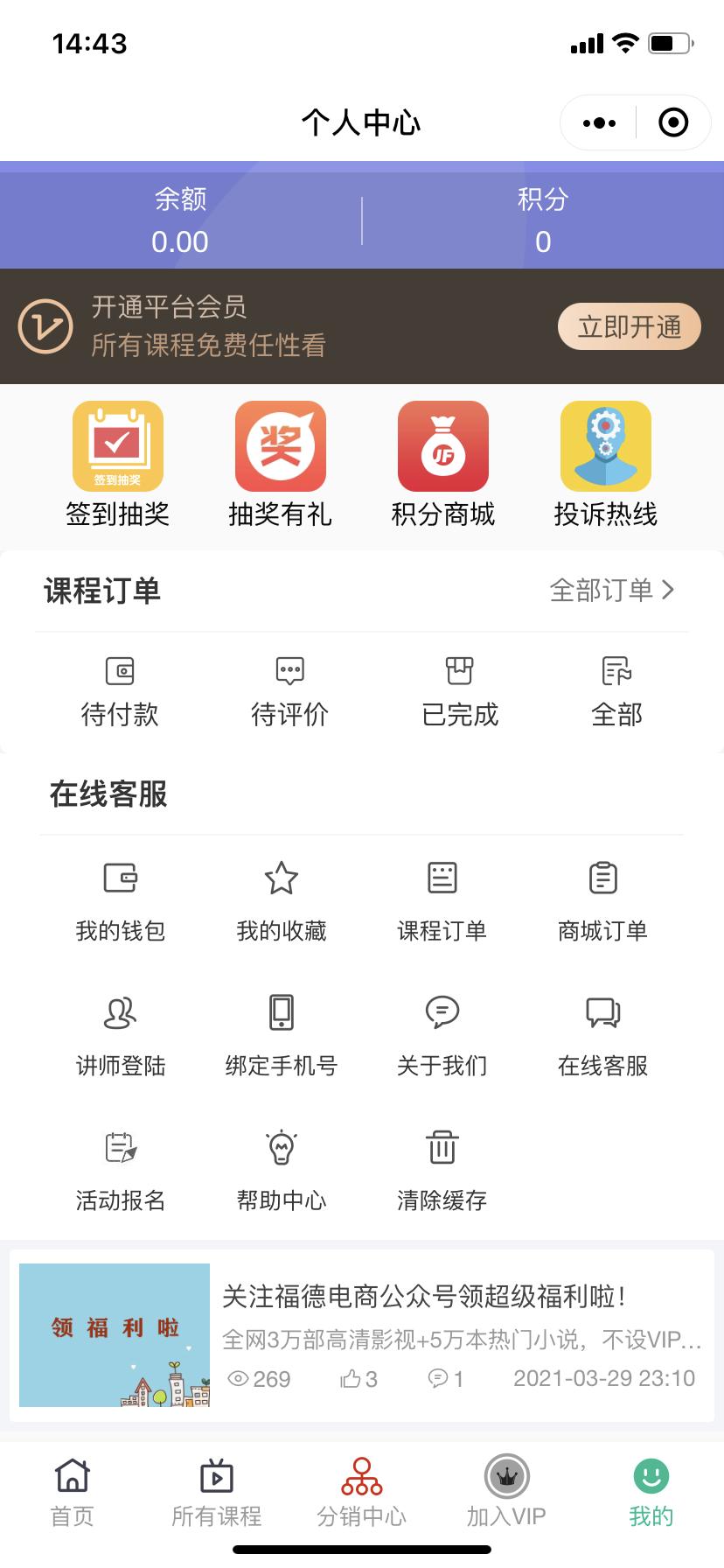The image size is (724, 1568).
Task: Switch to the 首页 home tab
Action: pyautogui.click(x=72, y=1493)
